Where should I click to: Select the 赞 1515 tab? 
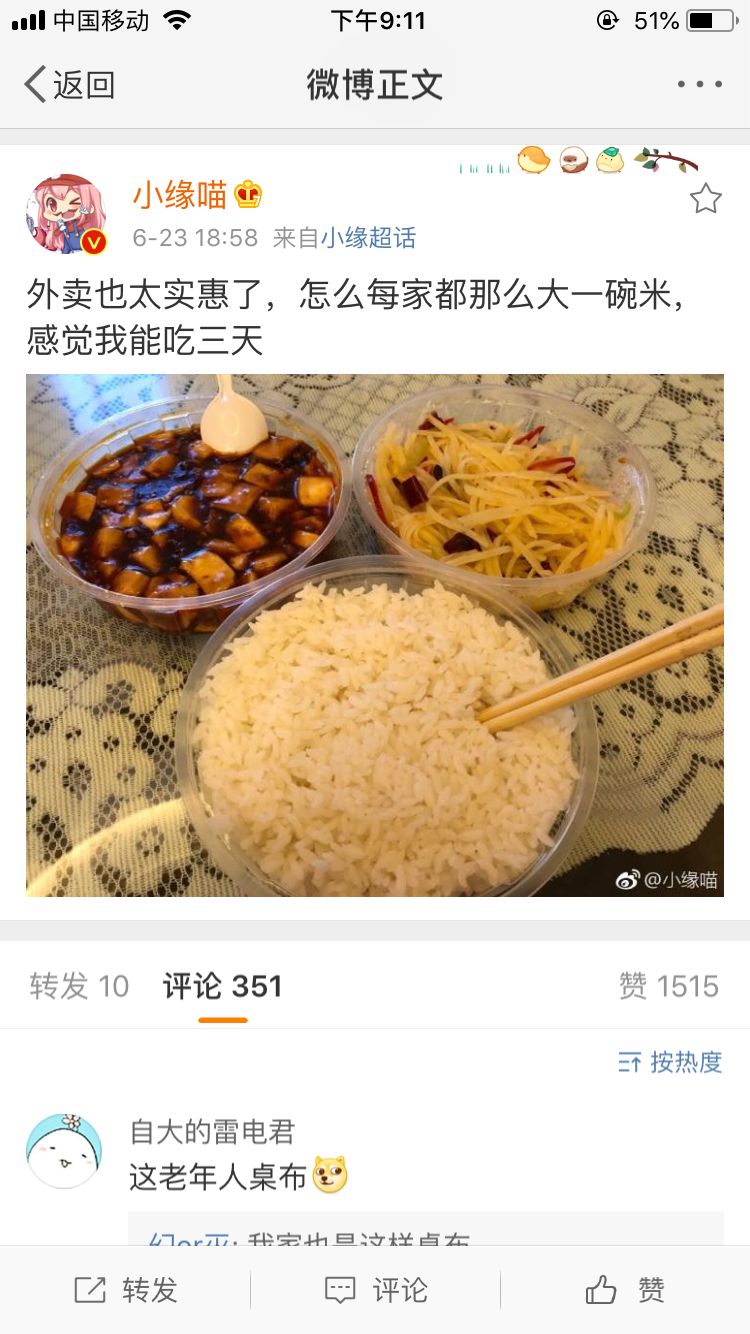coord(668,985)
